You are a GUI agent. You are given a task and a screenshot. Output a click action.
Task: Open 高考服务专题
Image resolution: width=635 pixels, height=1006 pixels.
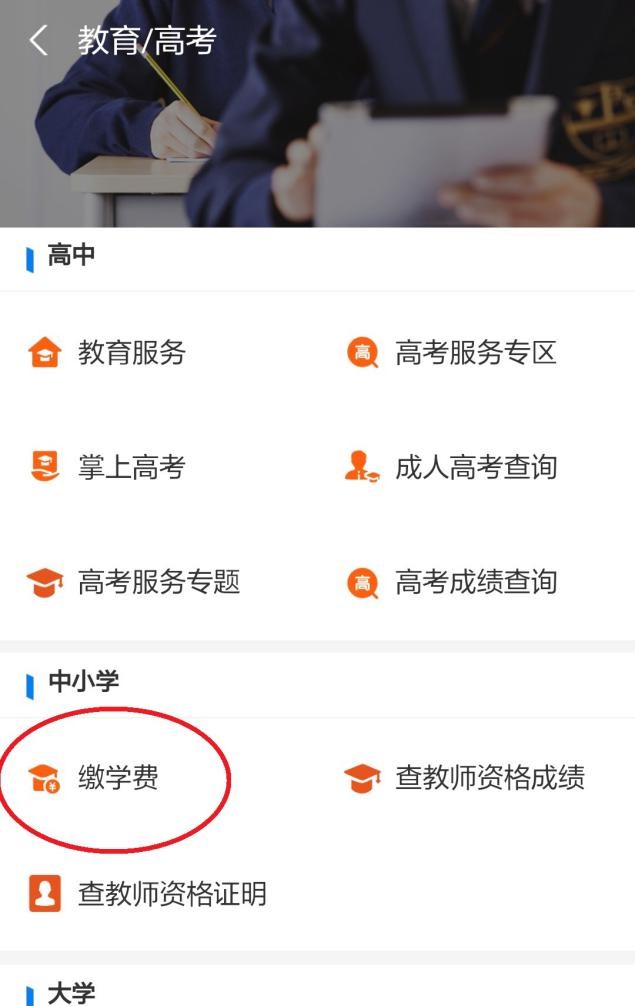click(158, 582)
